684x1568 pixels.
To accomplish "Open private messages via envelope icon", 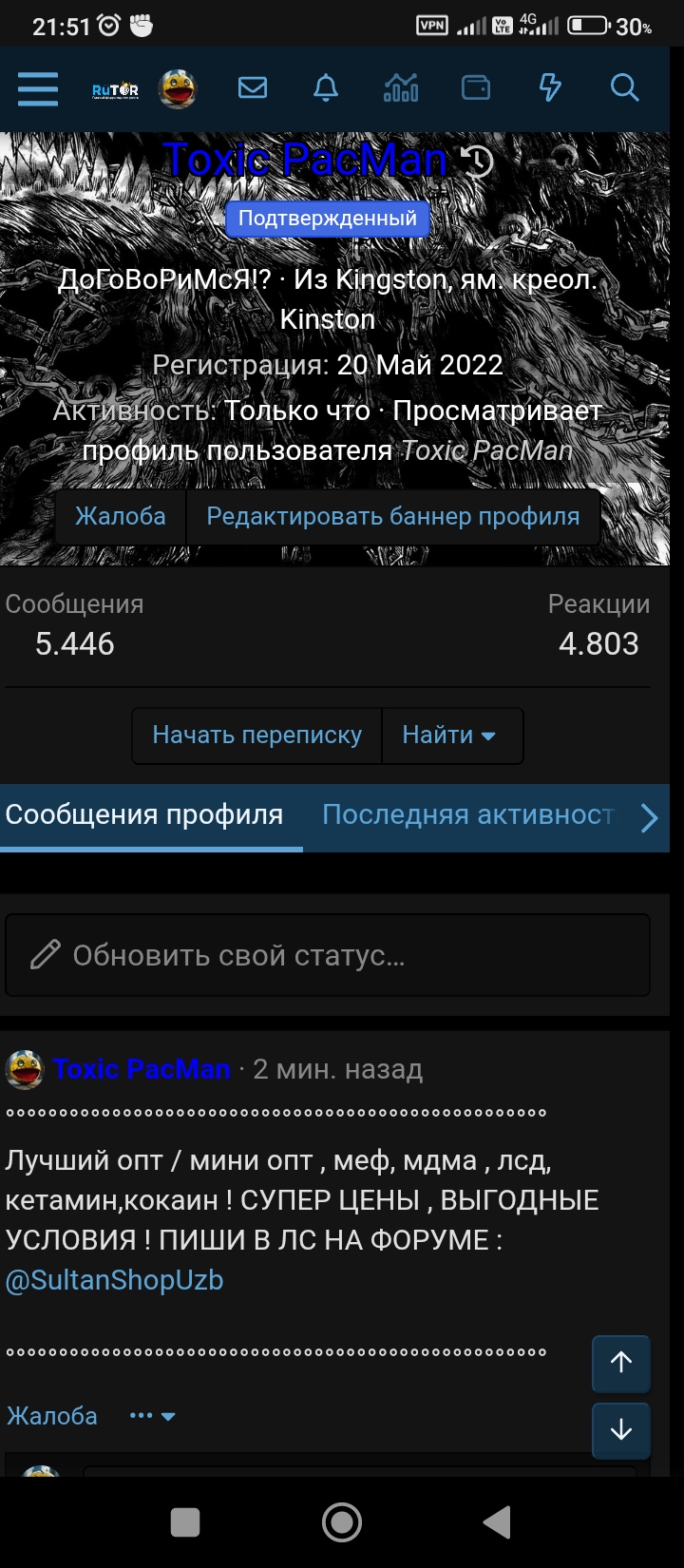I will 251,88.
